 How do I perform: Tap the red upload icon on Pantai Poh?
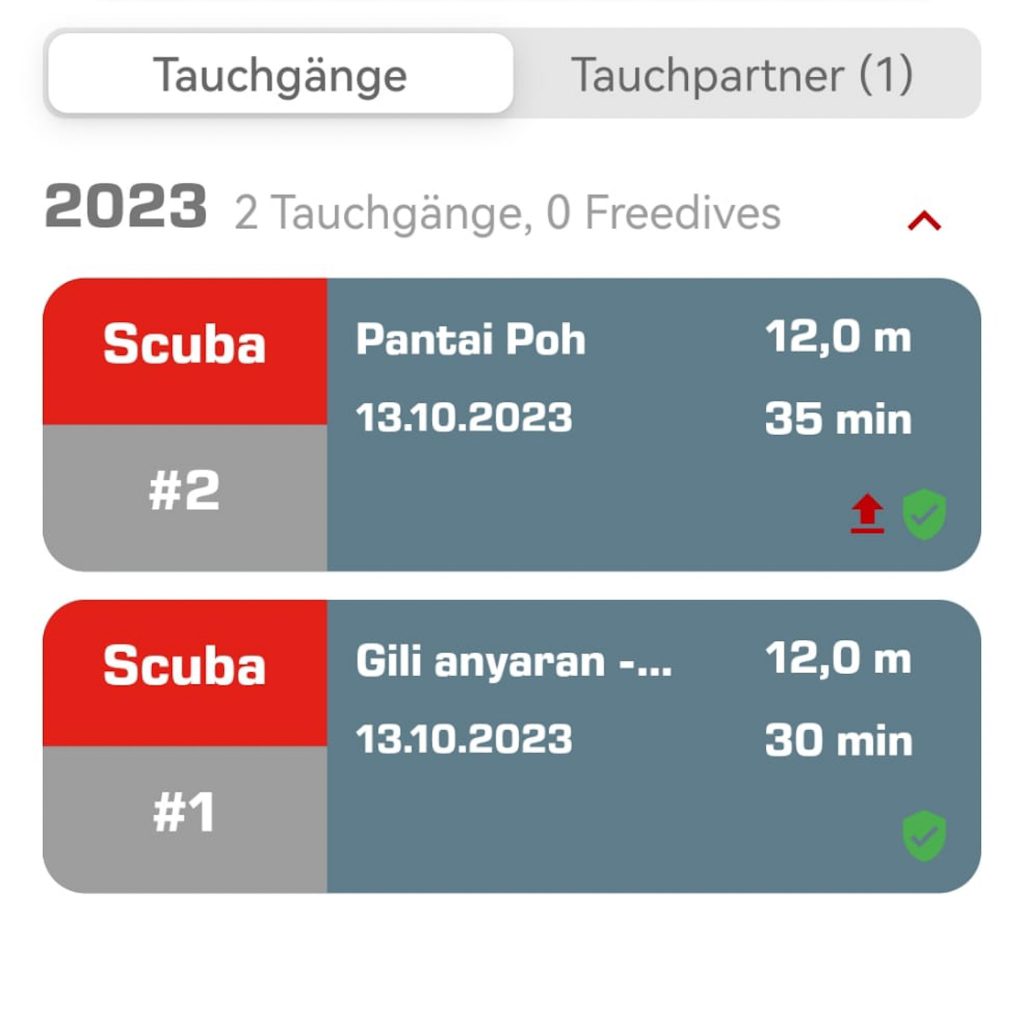click(x=868, y=515)
